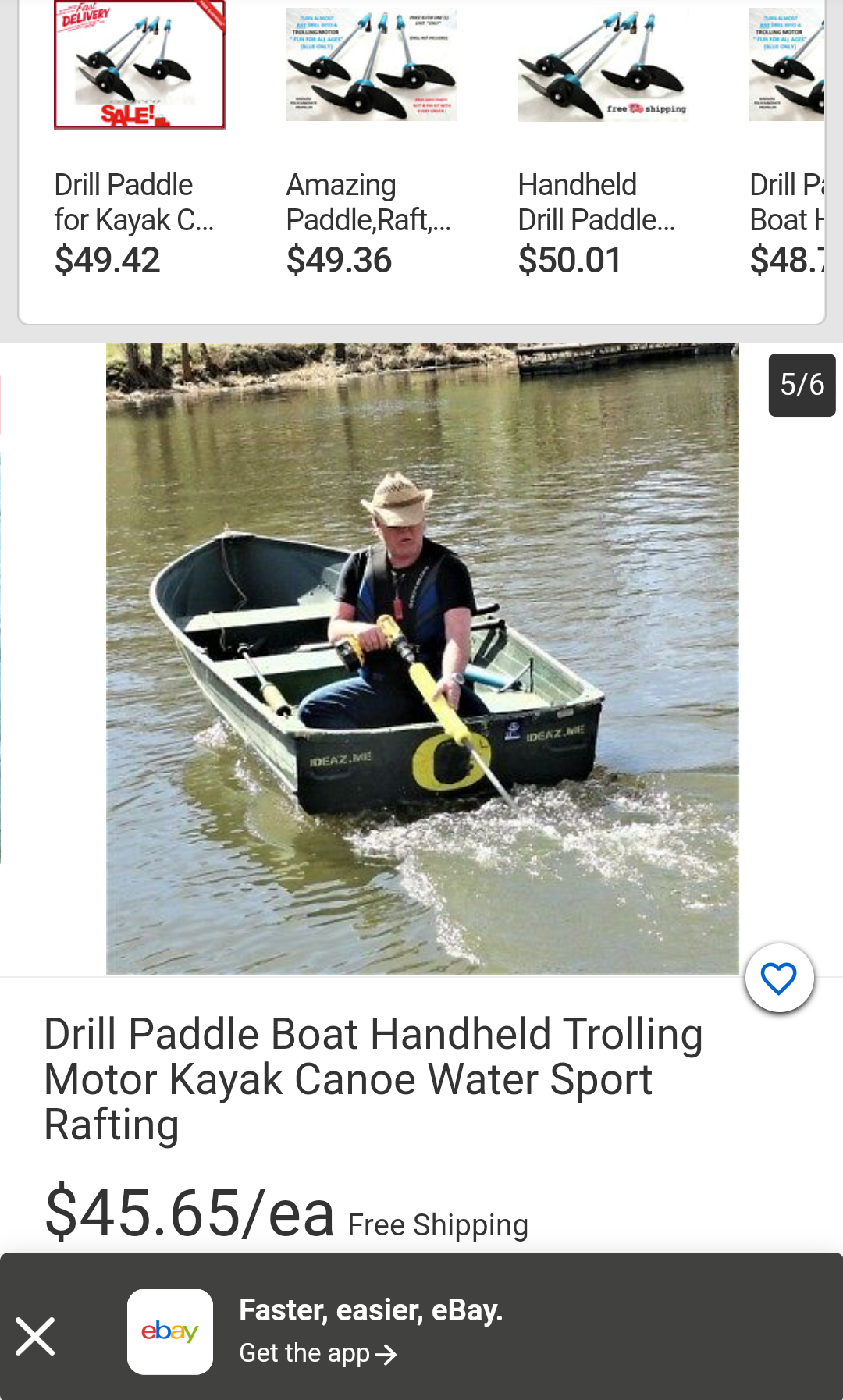Tap Get the app link
This screenshot has width=843, height=1400.
point(318,1353)
